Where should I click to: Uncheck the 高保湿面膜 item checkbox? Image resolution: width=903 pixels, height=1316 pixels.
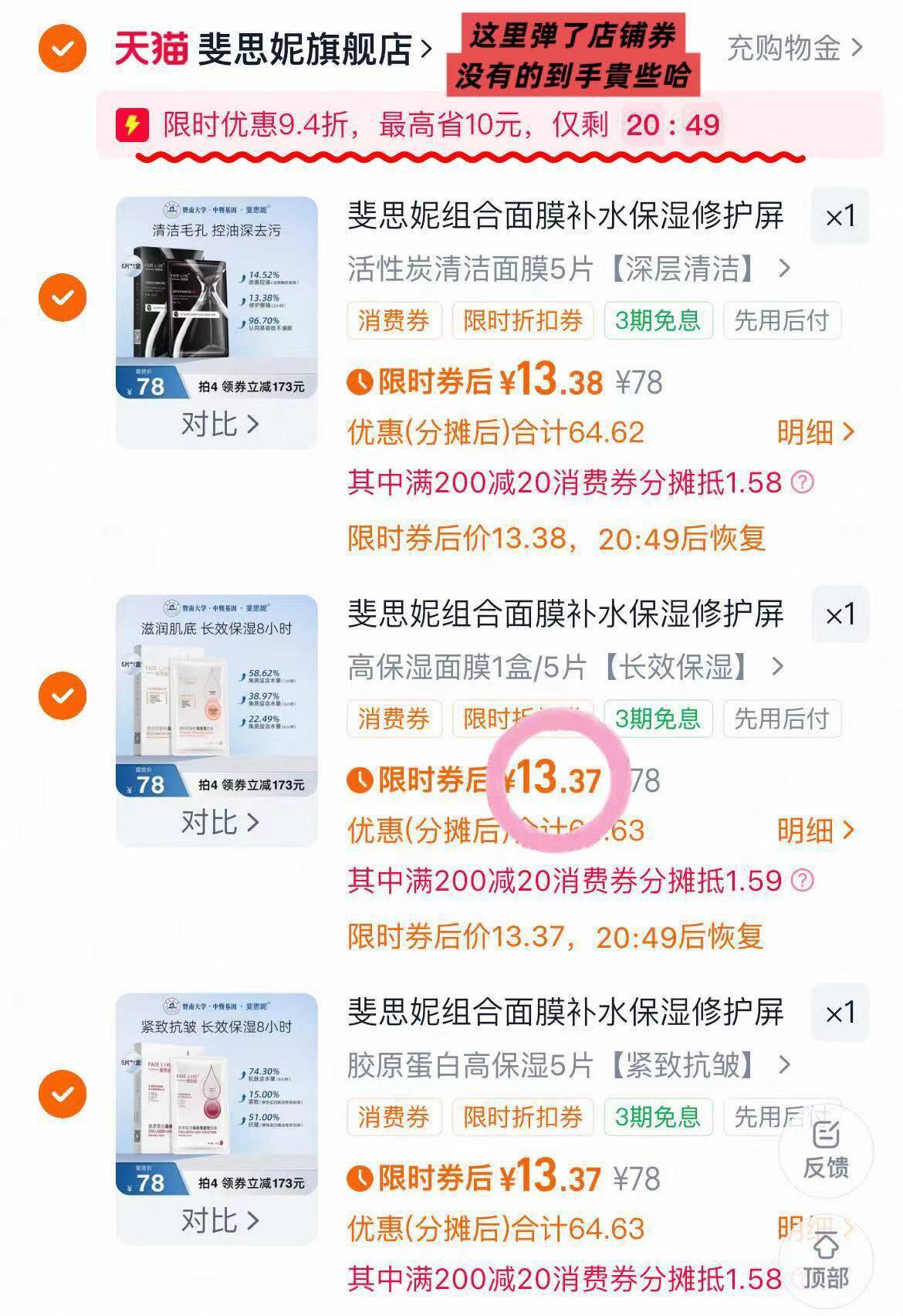click(63, 695)
